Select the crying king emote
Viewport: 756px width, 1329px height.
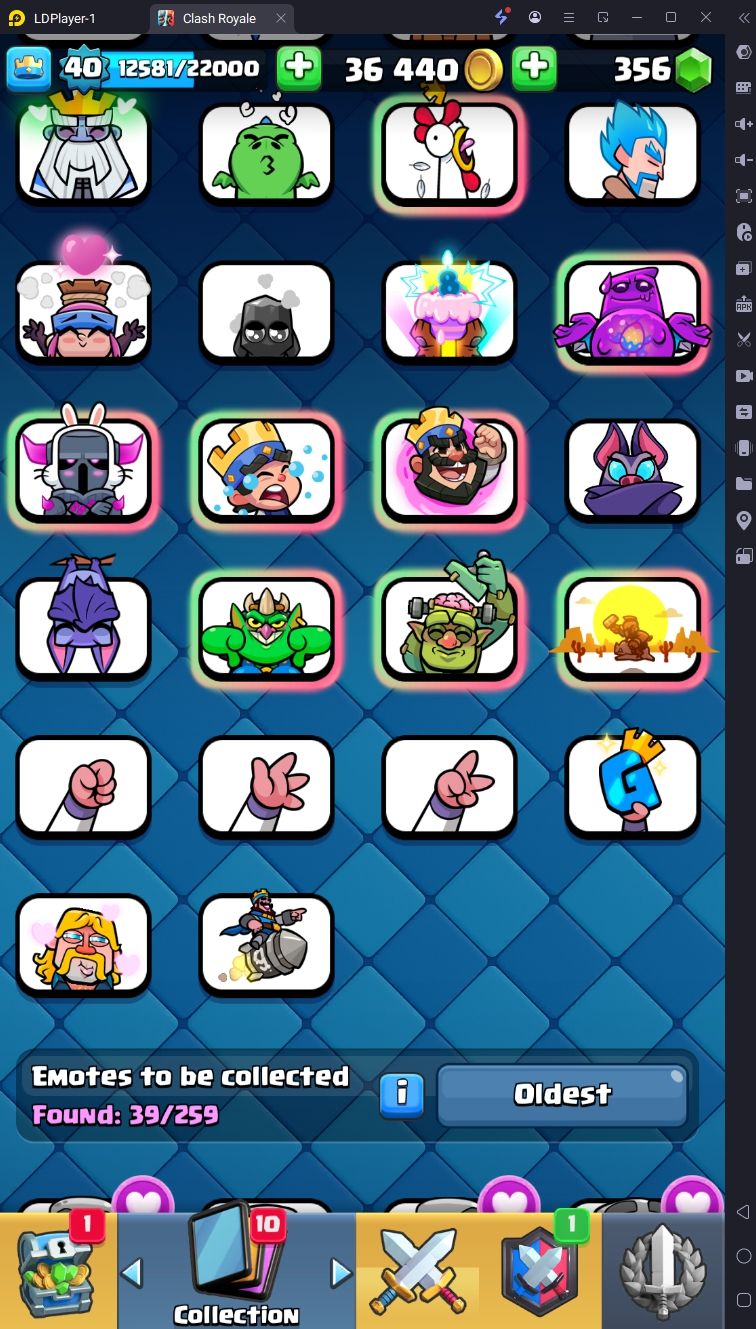(x=266, y=469)
